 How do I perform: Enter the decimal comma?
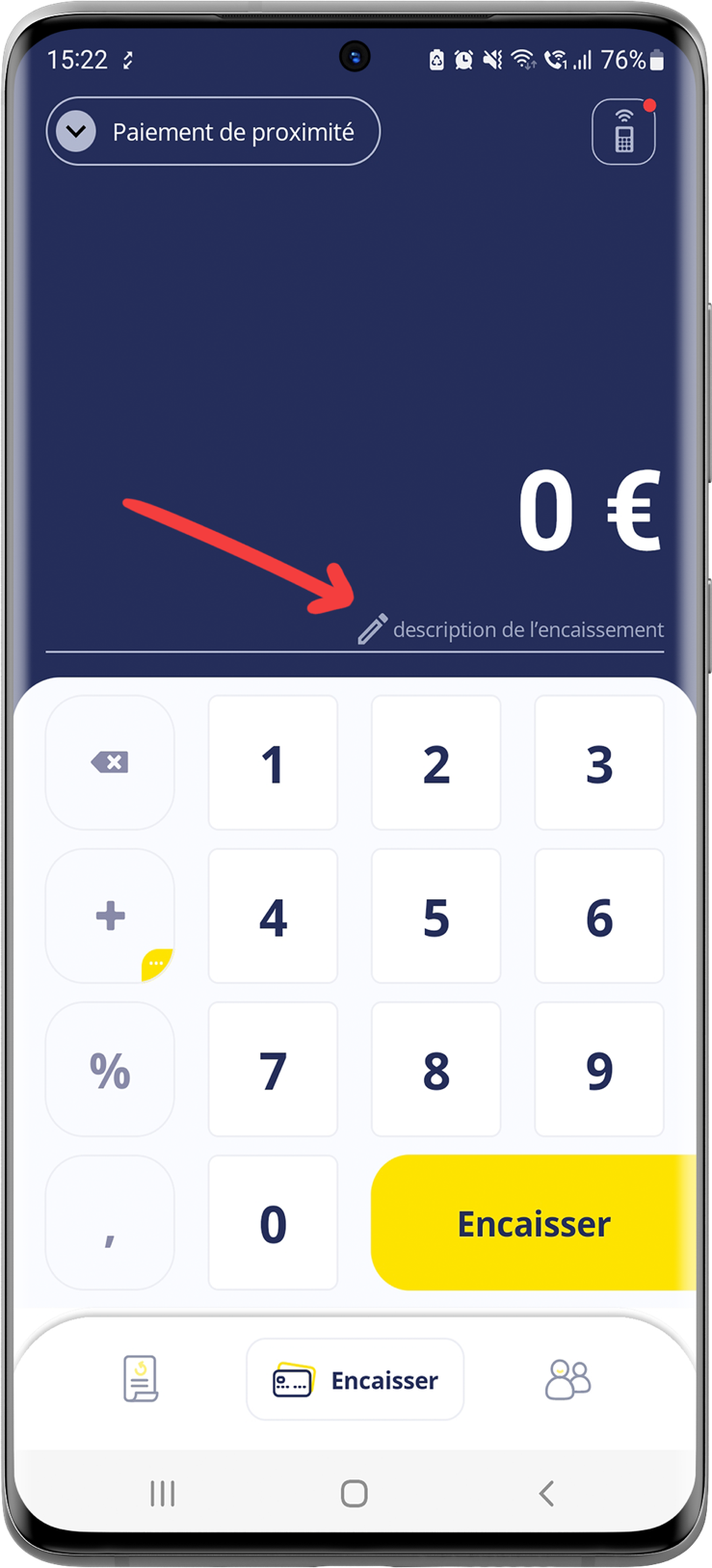pyautogui.click(x=110, y=1223)
